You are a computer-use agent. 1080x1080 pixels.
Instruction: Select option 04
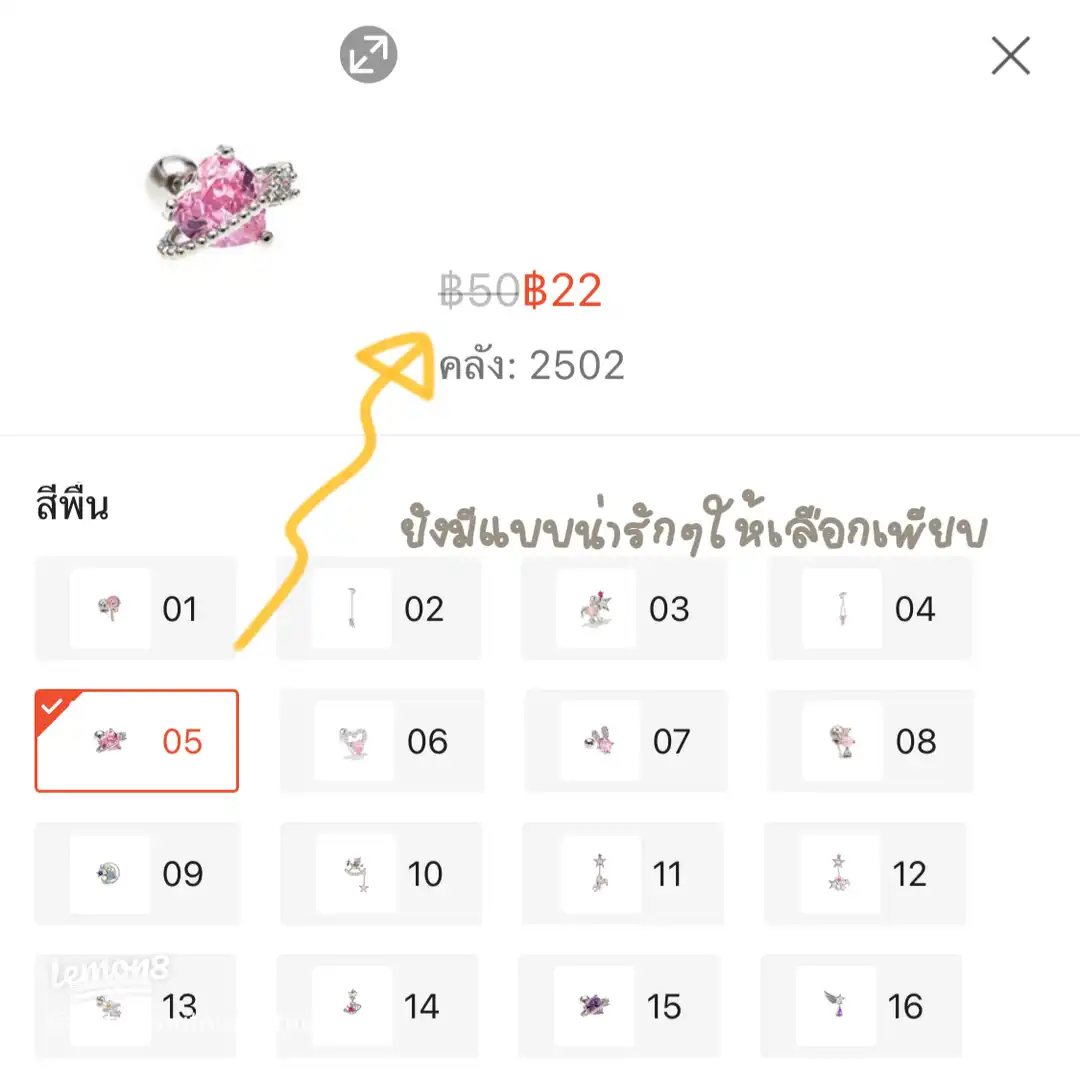click(869, 609)
